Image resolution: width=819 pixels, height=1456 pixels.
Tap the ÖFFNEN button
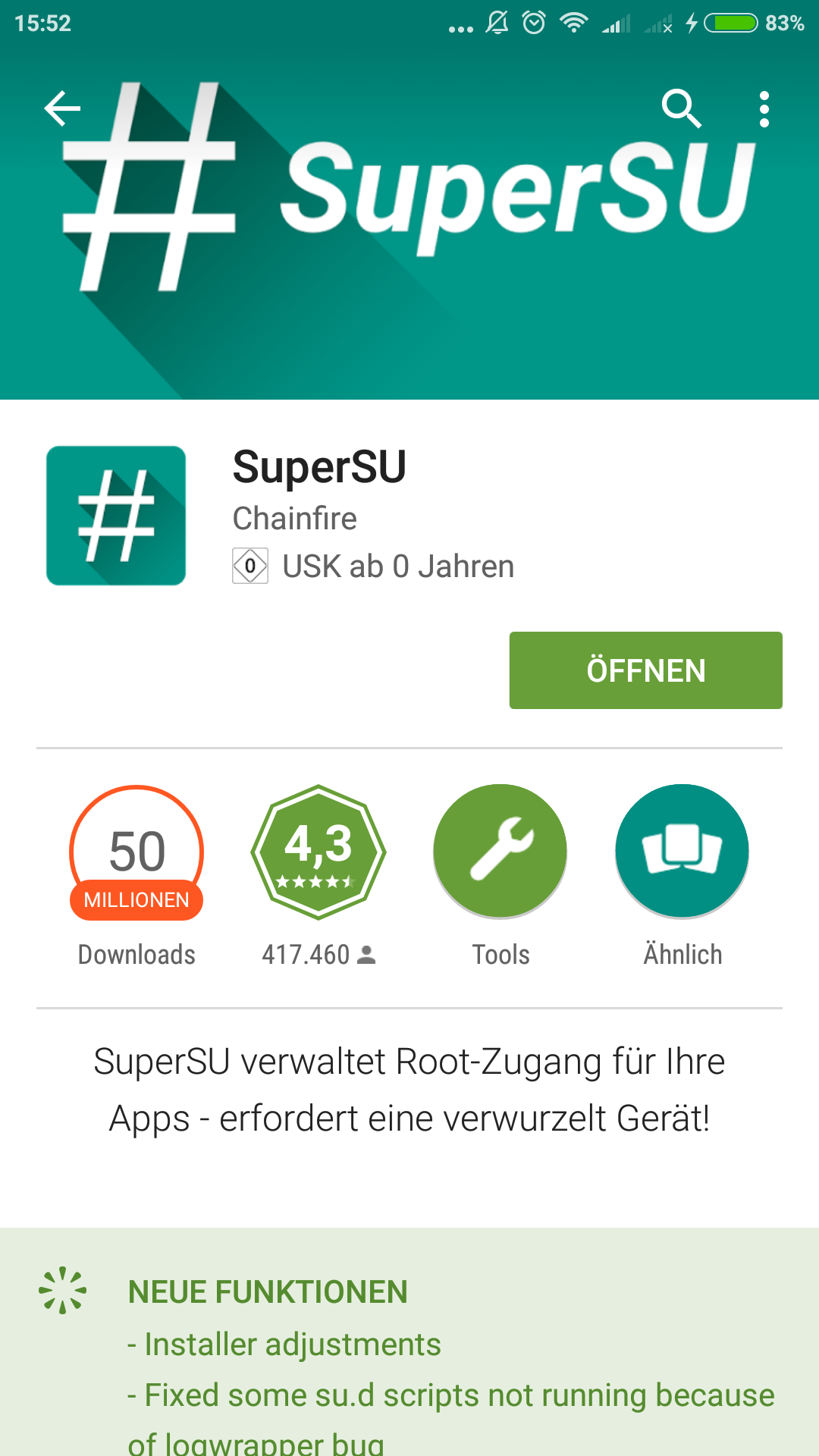point(645,670)
